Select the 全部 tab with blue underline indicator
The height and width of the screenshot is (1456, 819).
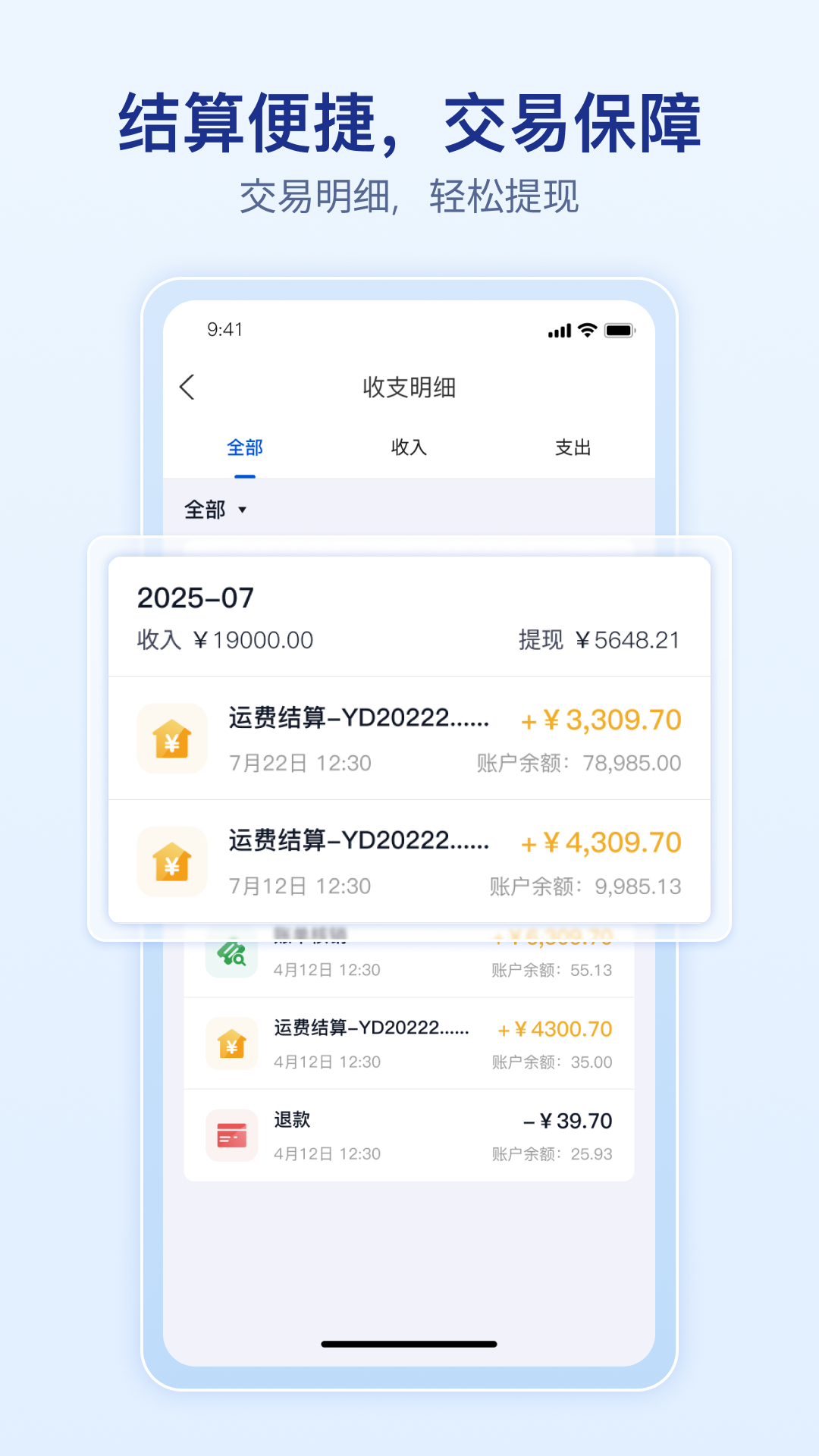tap(244, 447)
